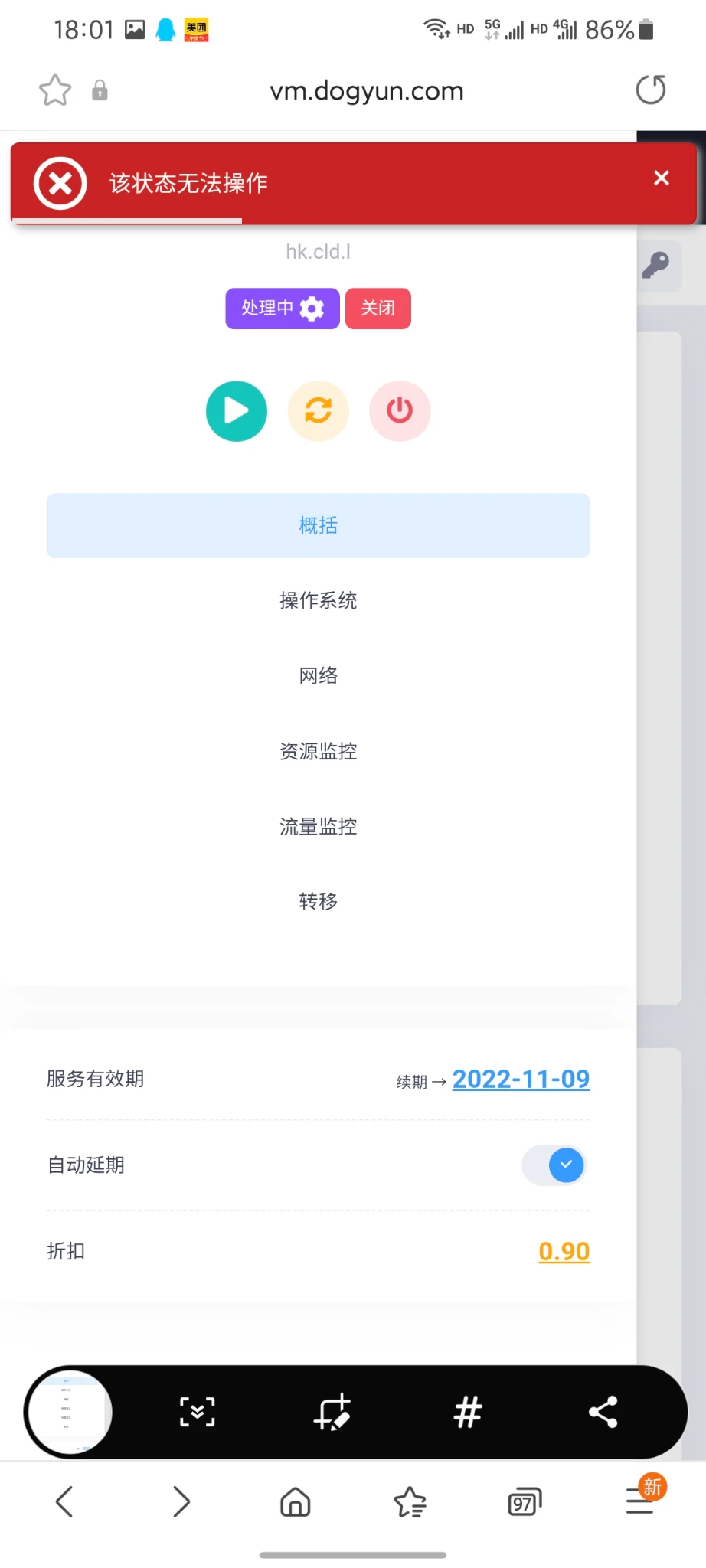Viewport: 706px width, 1568px height.
Task: Edit the screenshot with the crop-pencil tool
Action: coord(332,1412)
